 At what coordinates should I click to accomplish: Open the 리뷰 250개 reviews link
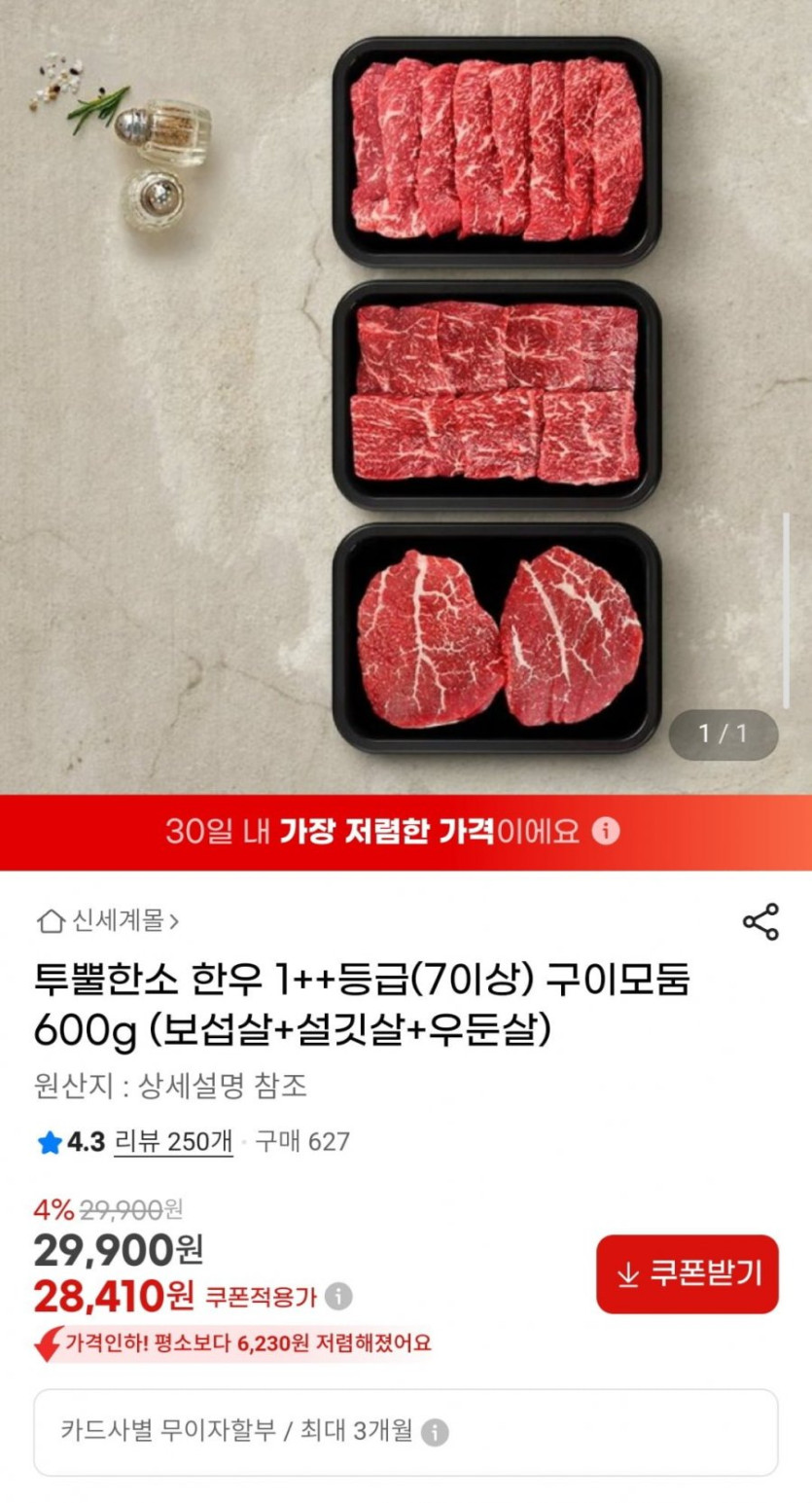(173, 1141)
